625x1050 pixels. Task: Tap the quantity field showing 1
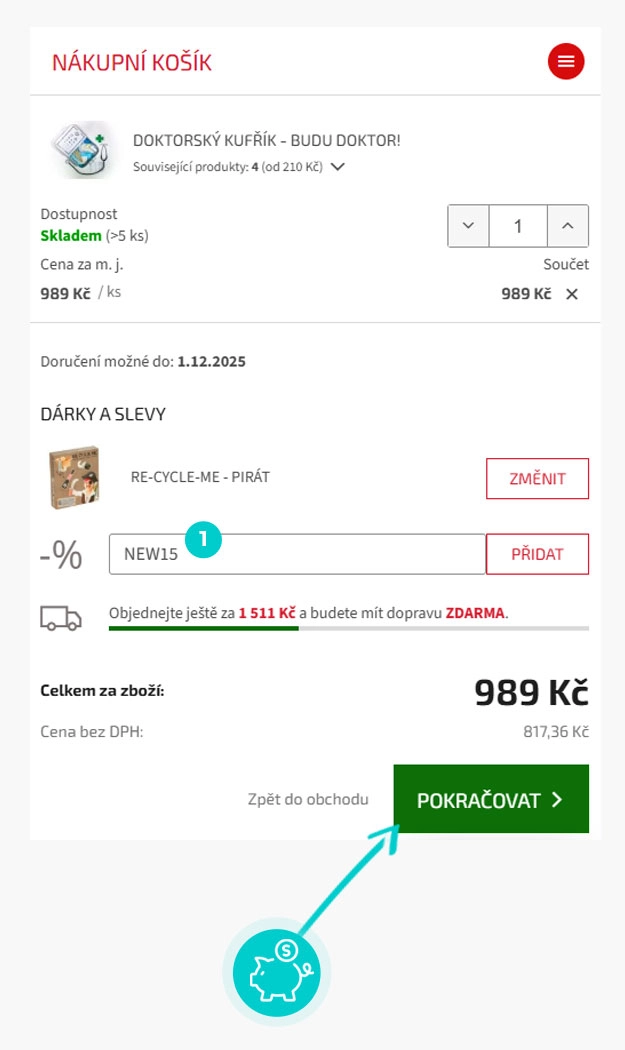(x=517, y=226)
